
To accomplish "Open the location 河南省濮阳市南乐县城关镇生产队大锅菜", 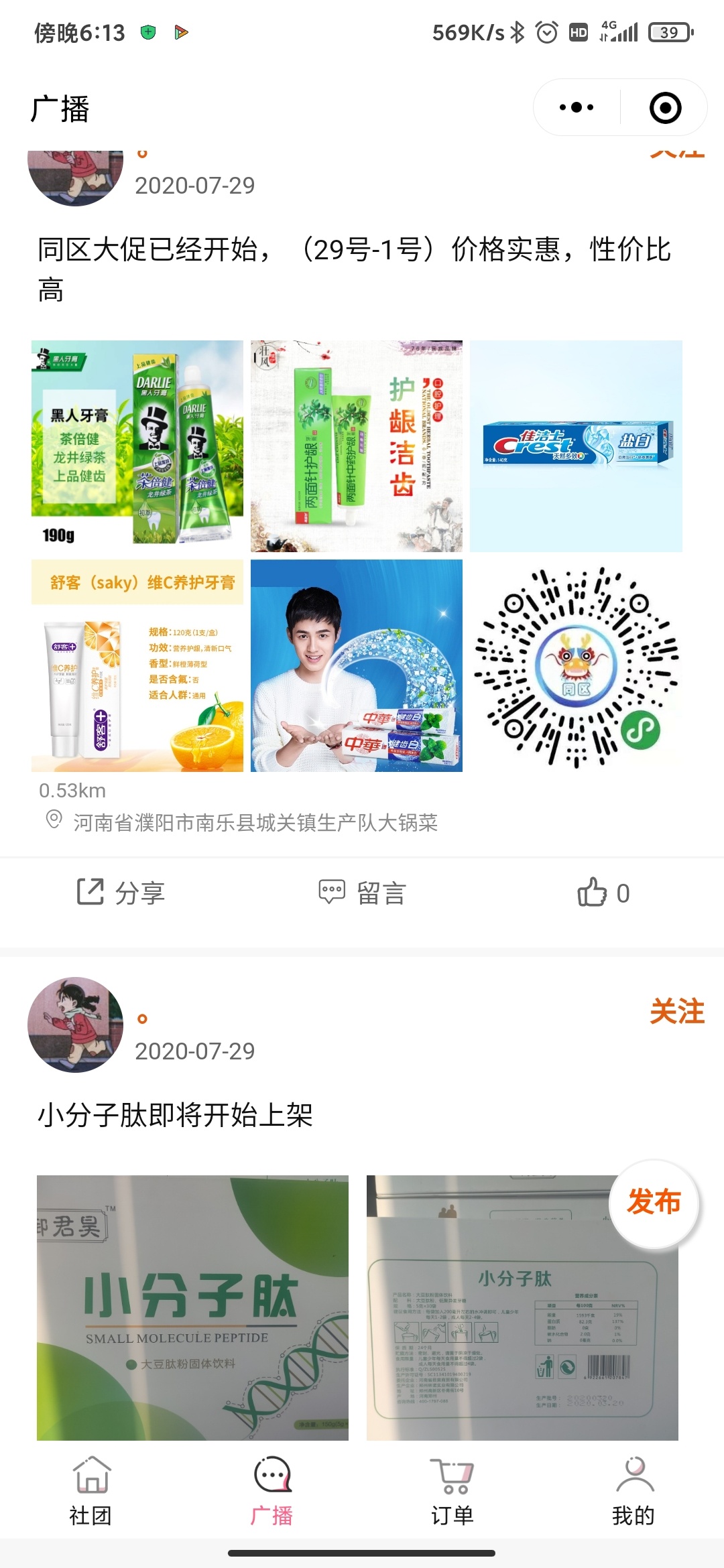I will click(x=255, y=822).
